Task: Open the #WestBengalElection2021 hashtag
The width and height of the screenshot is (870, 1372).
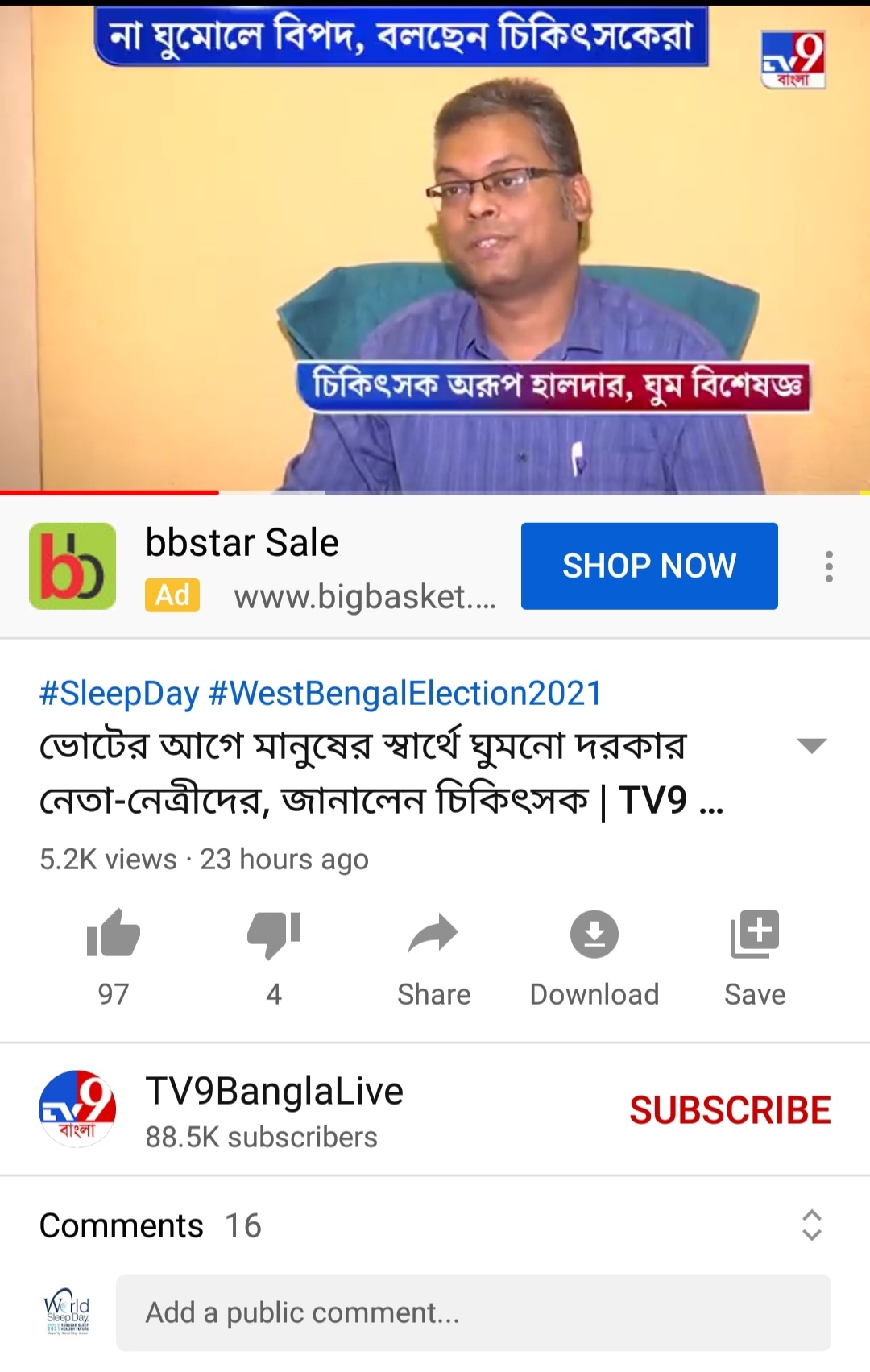Action: tap(405, 694)
